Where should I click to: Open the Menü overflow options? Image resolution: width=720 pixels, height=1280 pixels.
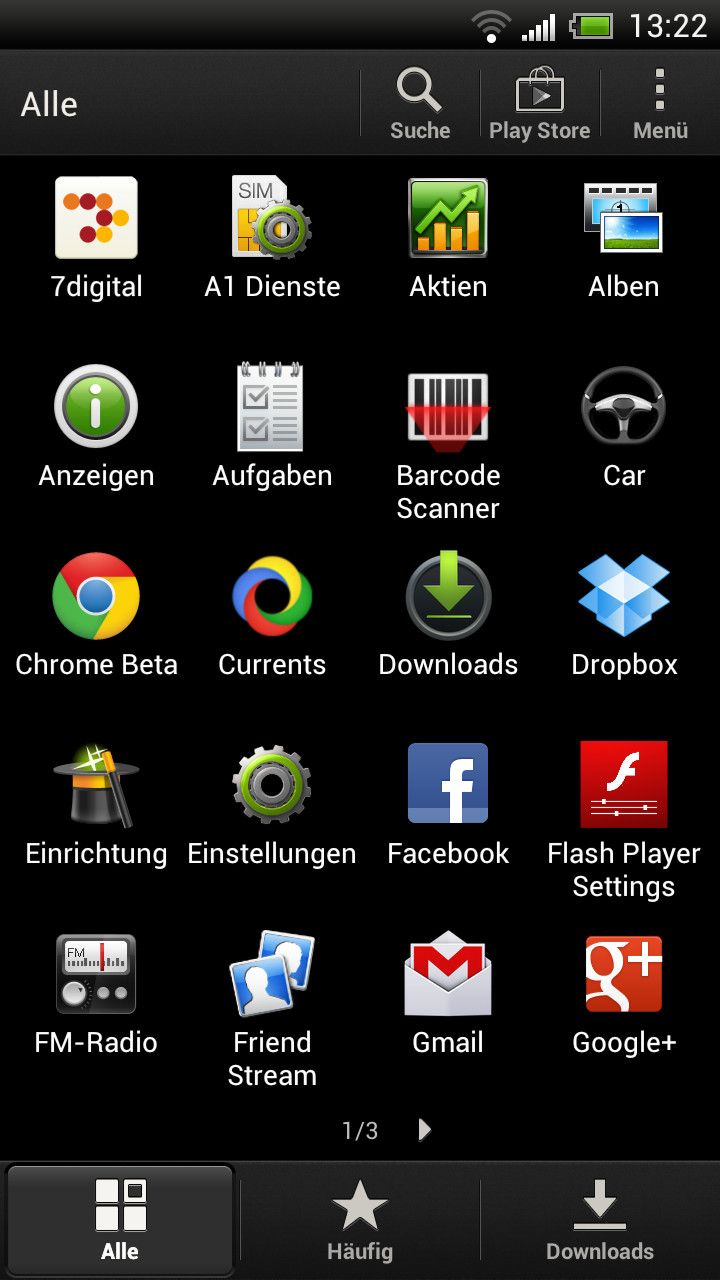click(660, 103)
